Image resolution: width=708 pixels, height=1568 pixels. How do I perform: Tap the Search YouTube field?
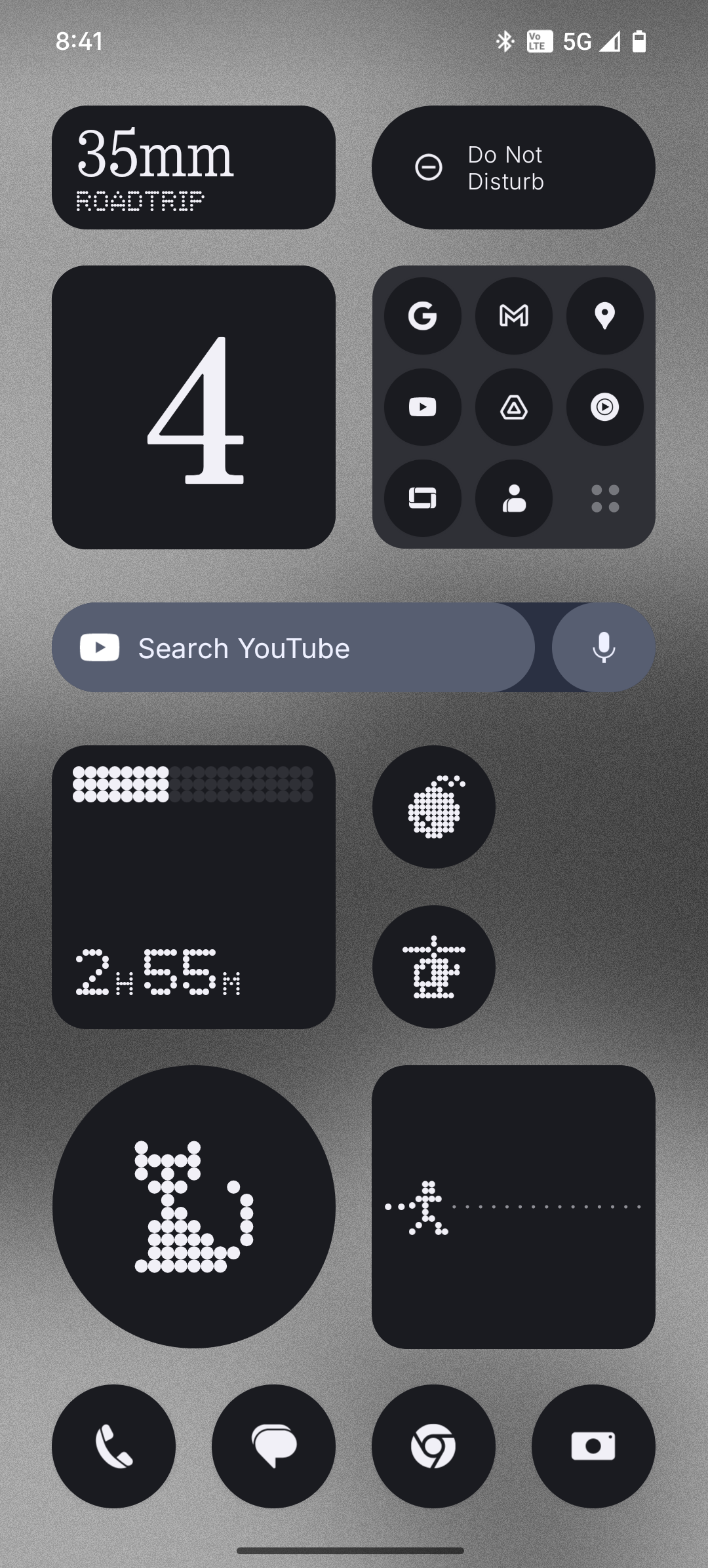293,648
